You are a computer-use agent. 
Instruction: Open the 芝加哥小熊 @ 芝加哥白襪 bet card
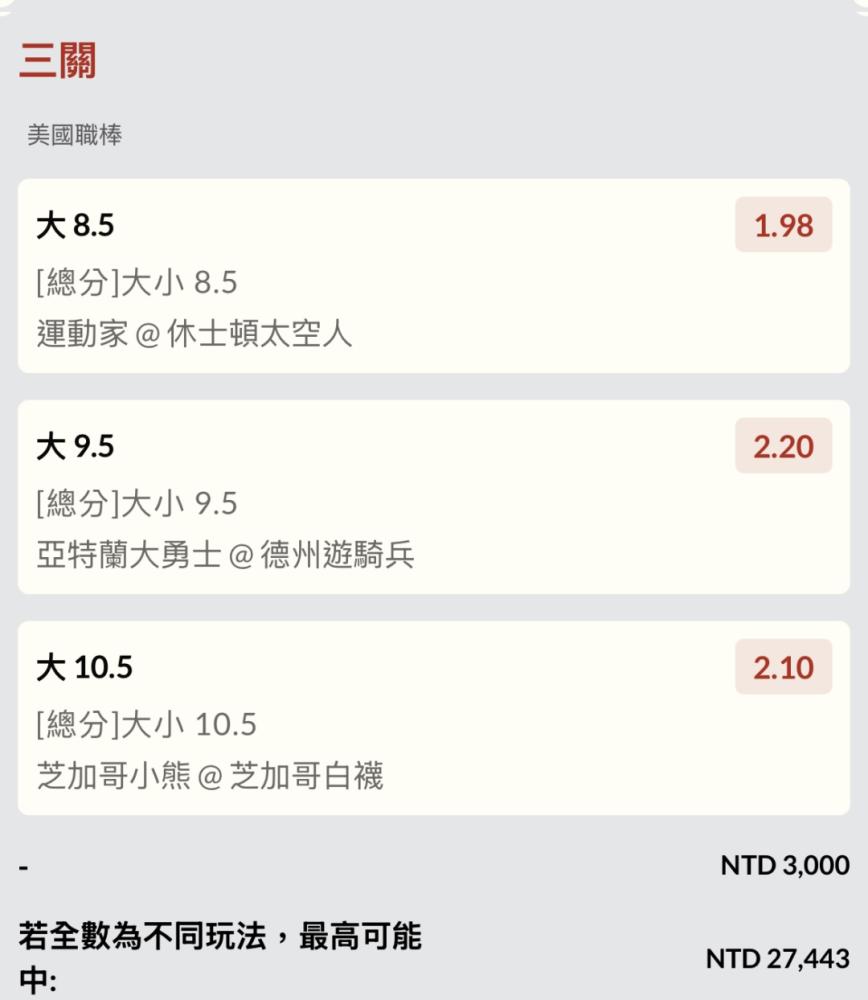coord(433,719)
